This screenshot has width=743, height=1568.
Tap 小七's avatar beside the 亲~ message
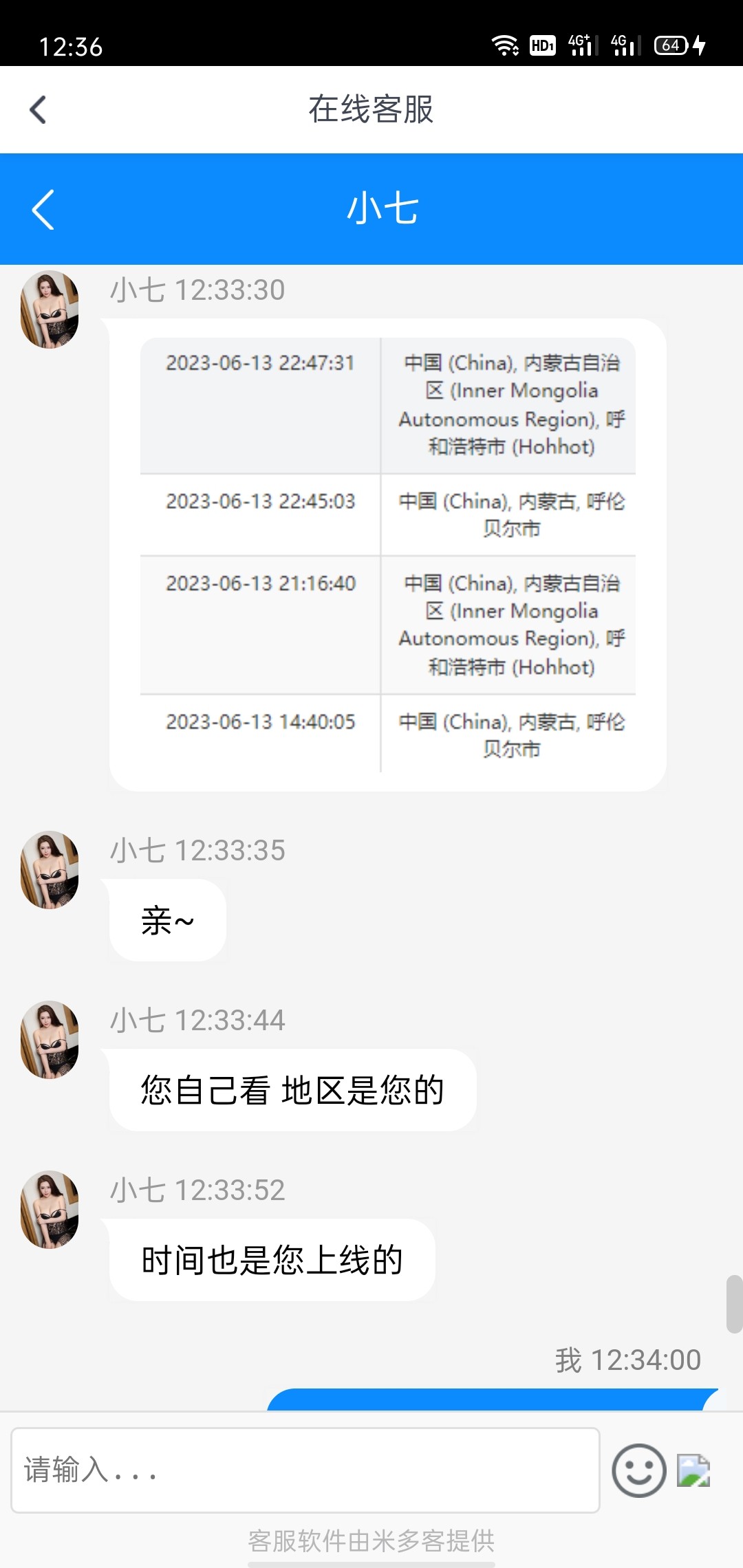point(50,869)
